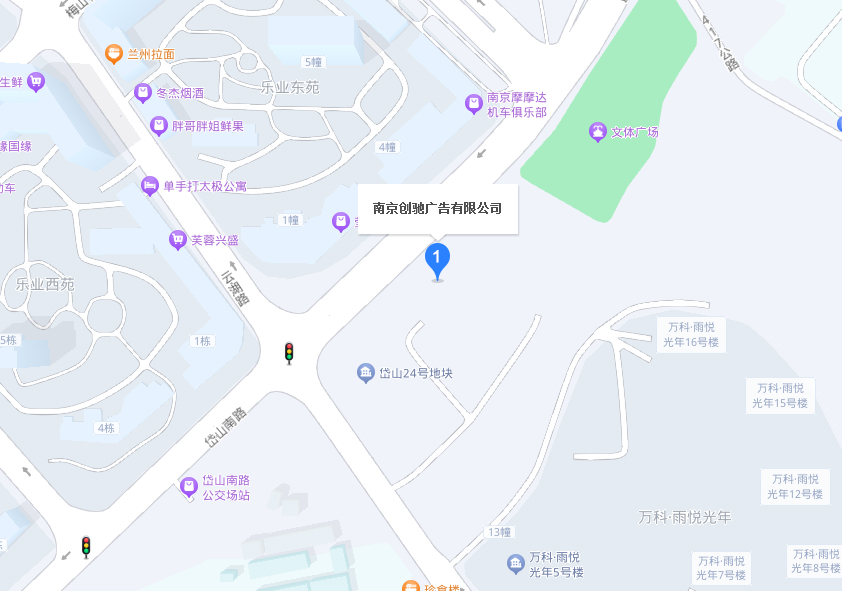This screenshot has height=591, width=842.
Task: Tap the blue location marker numbered 1
Action: 437,259
